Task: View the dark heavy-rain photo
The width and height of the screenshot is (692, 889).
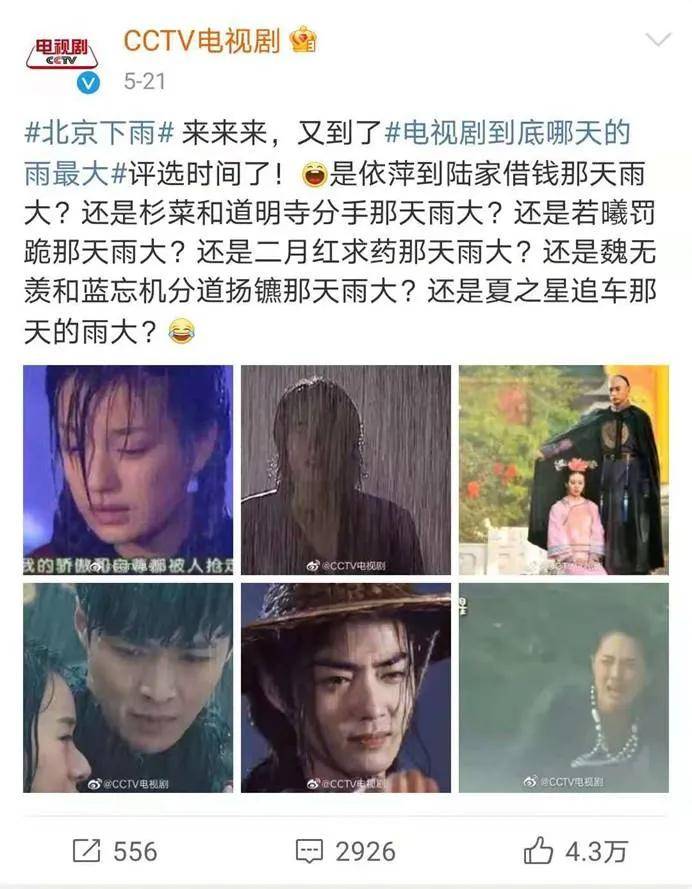Action: coord(345,469)
